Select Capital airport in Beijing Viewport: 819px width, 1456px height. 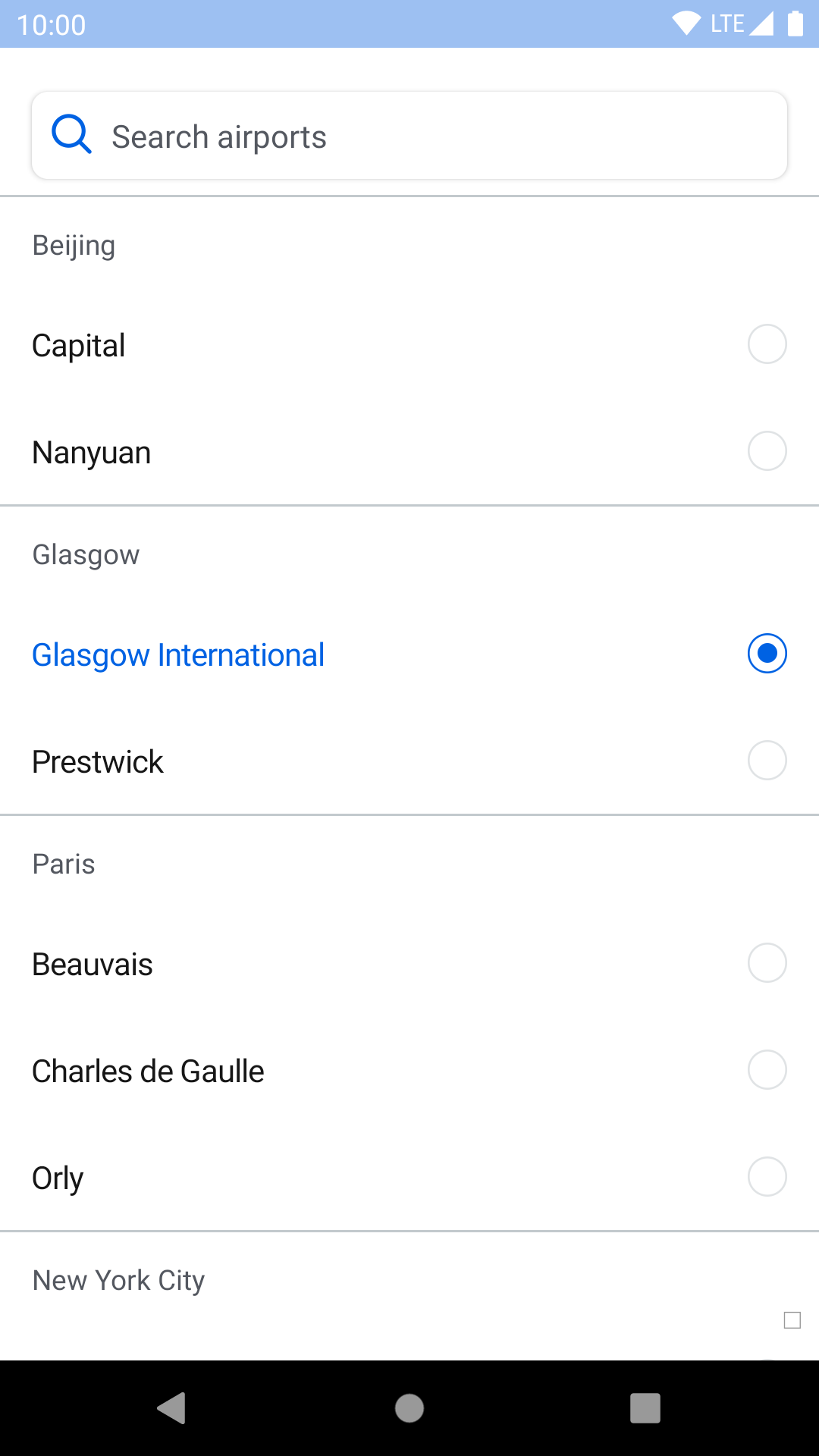[409, 345]
